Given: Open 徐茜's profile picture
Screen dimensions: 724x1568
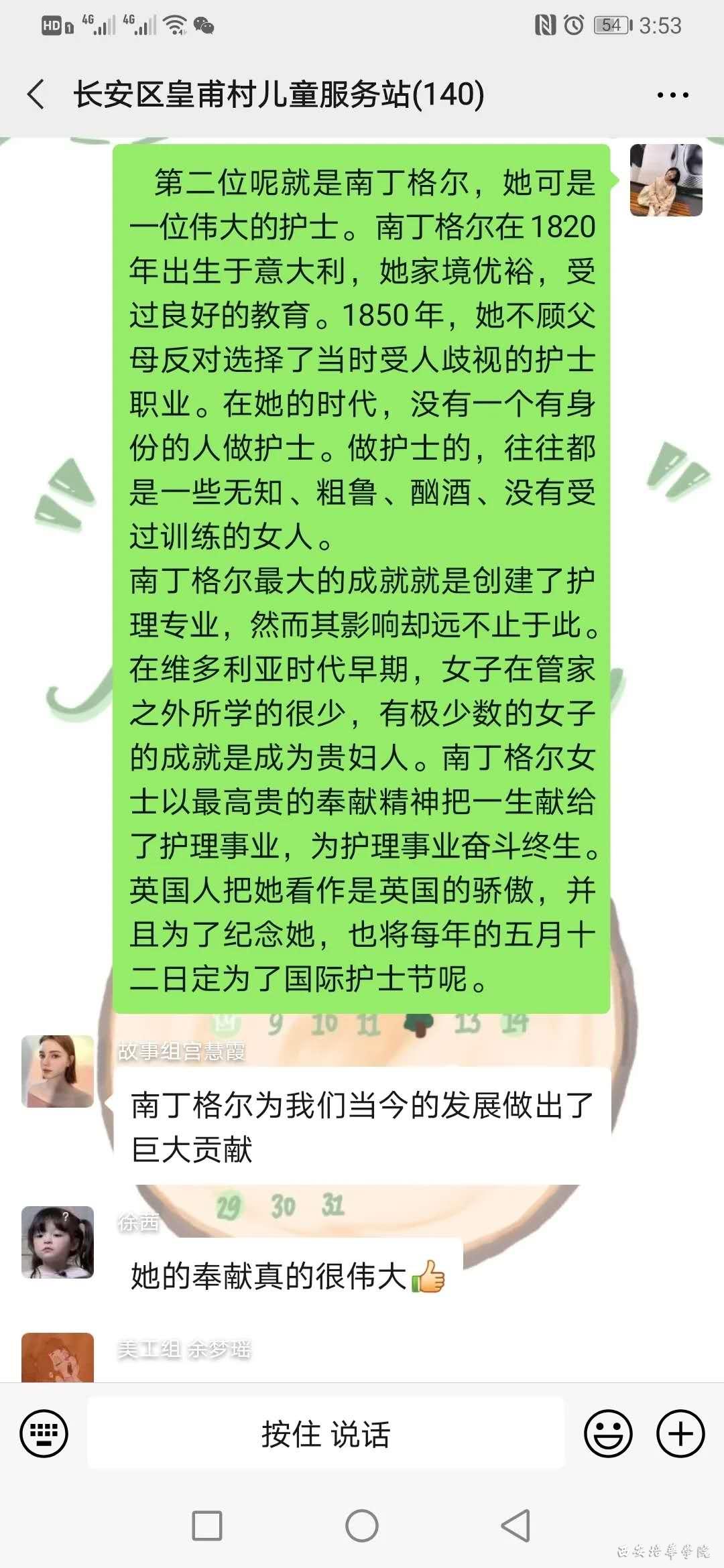Looking at the screenshot, I should click(58, 1242).
